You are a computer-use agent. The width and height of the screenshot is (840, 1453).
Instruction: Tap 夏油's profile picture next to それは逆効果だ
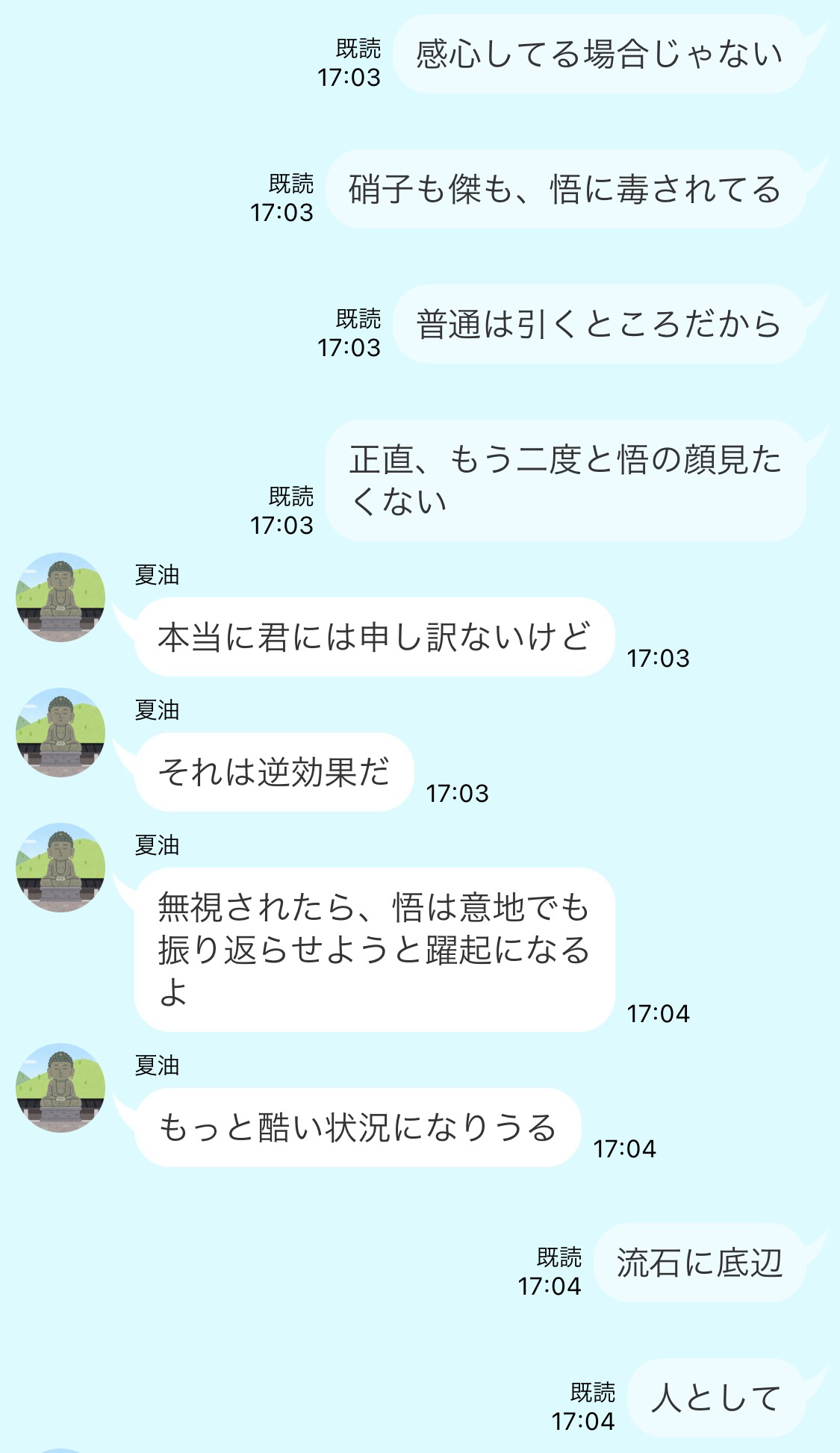60,732
